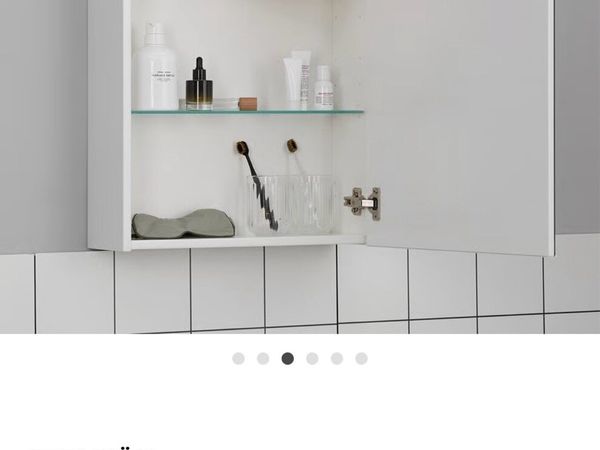Select the last image indicator dot
The width and height of the screenshot is (600, 450).
click(361, 358)
